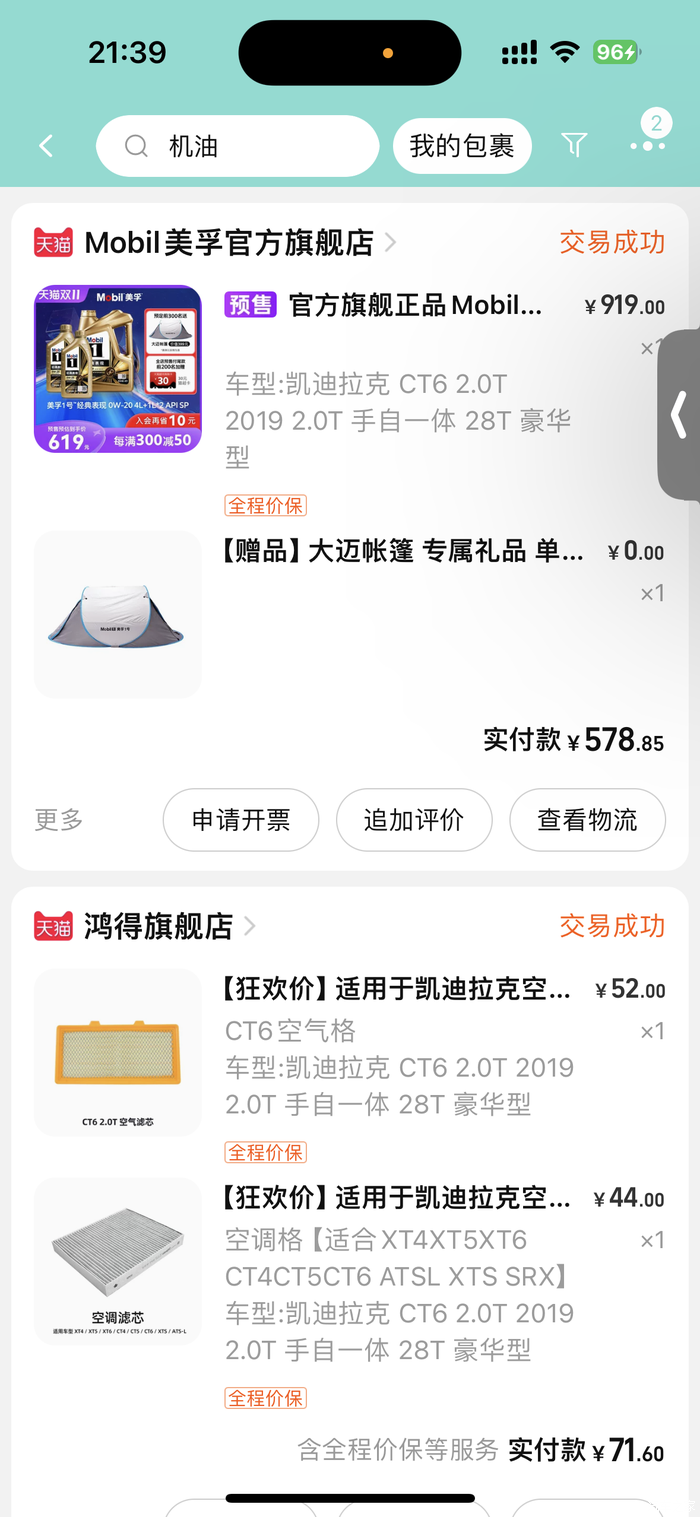Visit Mobil美孚官方旗舰店 store page
Screen dimensions: 700x1517
[230, 242]
